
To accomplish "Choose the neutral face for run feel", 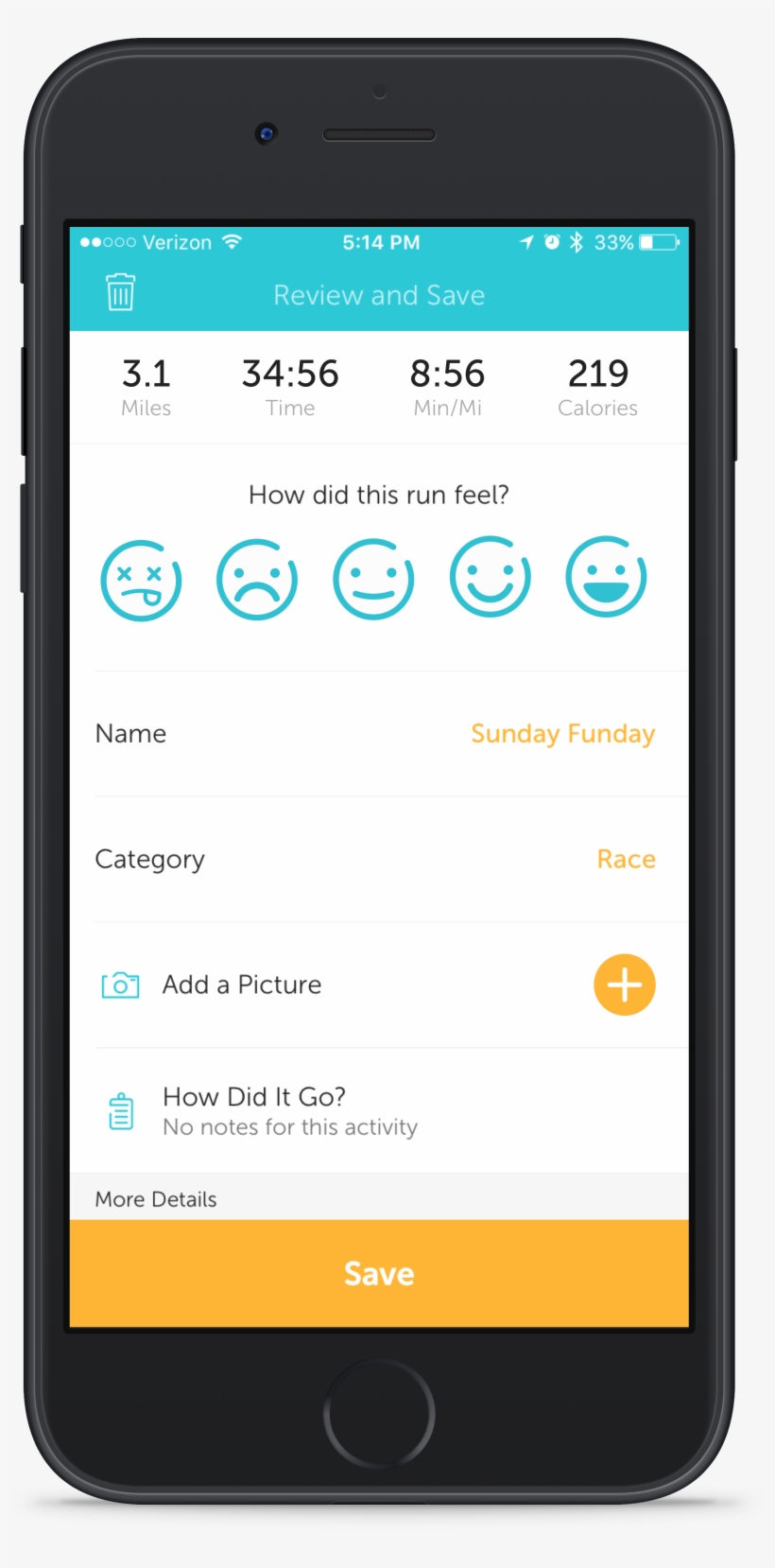I will [x=373, y=579].
